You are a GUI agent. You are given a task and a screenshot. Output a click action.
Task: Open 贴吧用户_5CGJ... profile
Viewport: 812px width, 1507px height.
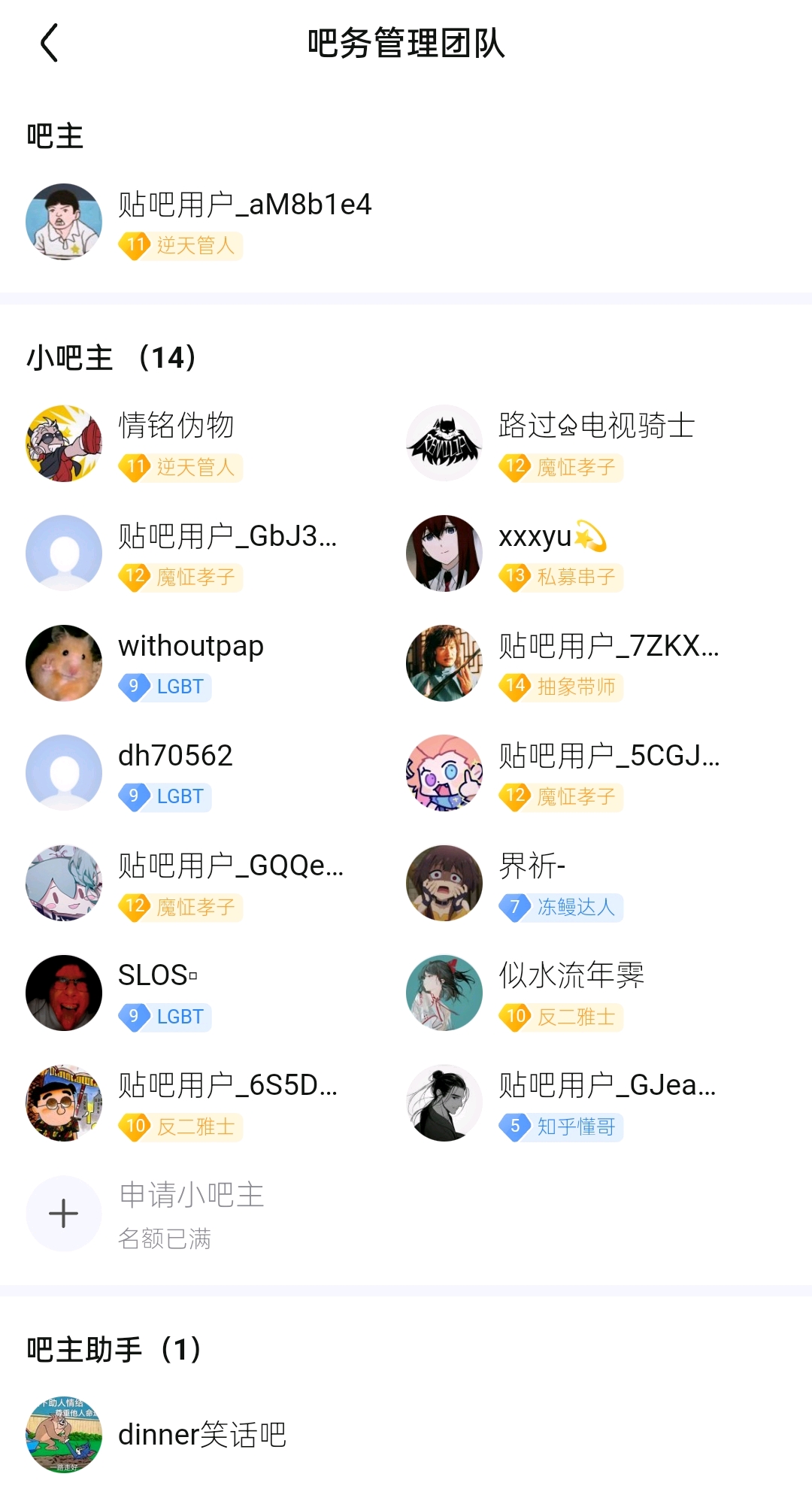pyautogui.click(x=608, y=756)
